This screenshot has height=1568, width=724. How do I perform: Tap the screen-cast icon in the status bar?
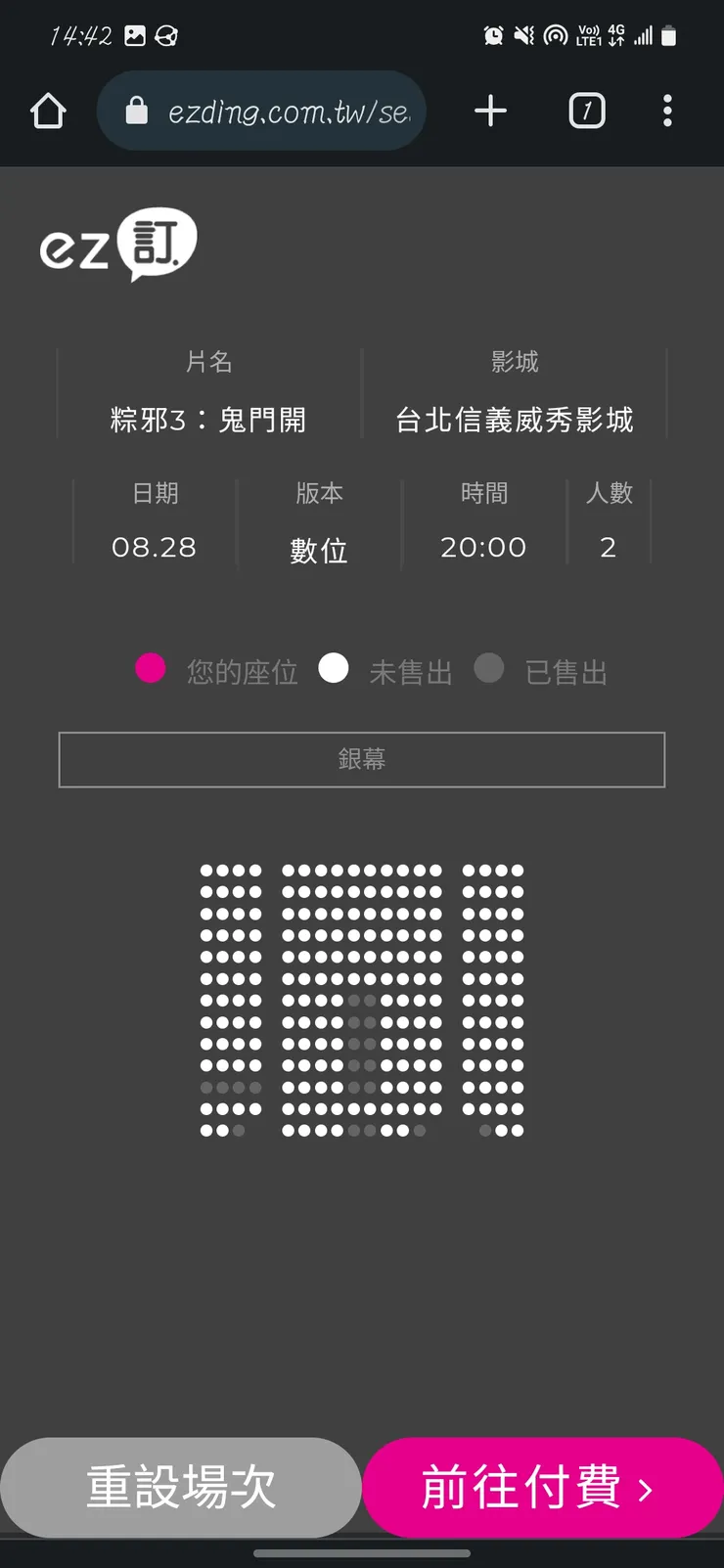tap(556, 34)
